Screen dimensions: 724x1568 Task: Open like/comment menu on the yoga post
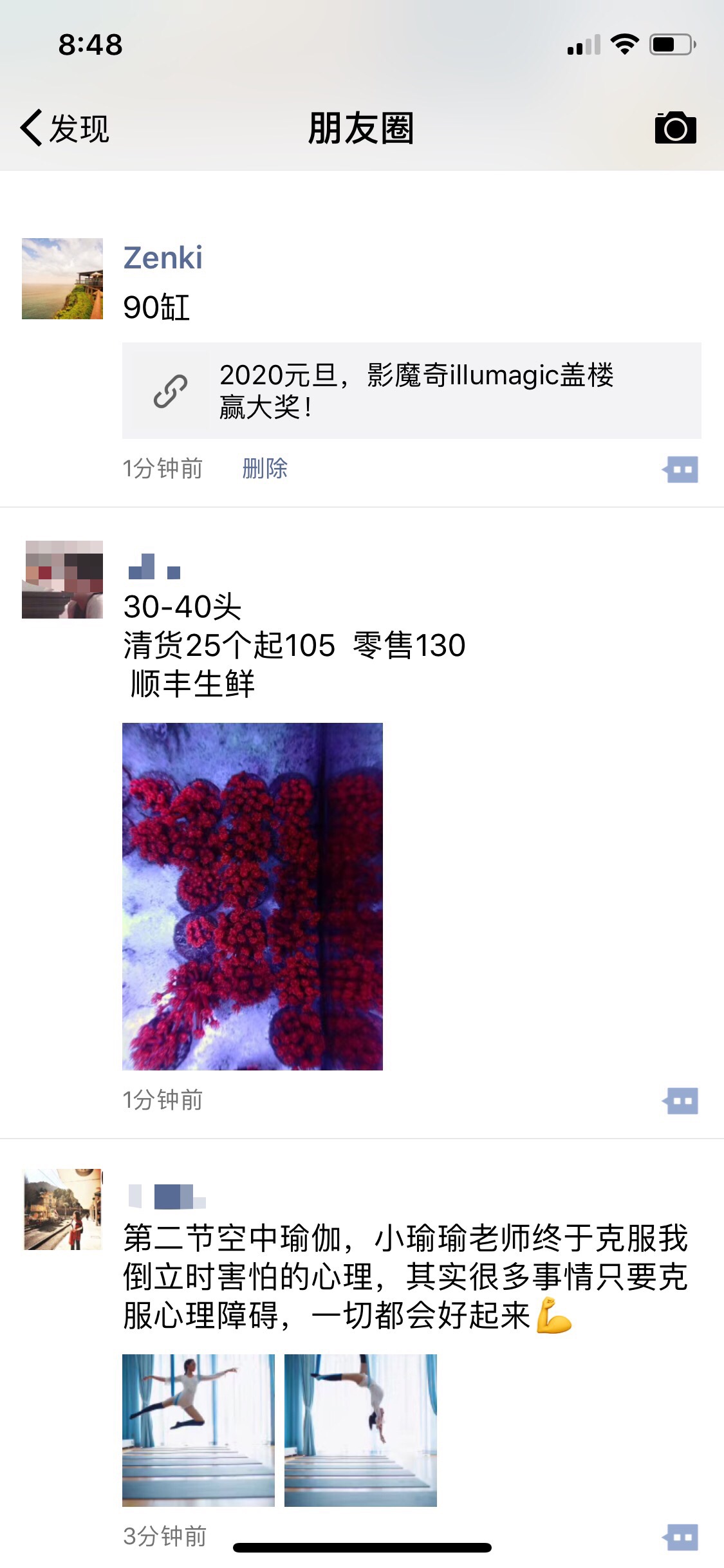pos(680,1537)
